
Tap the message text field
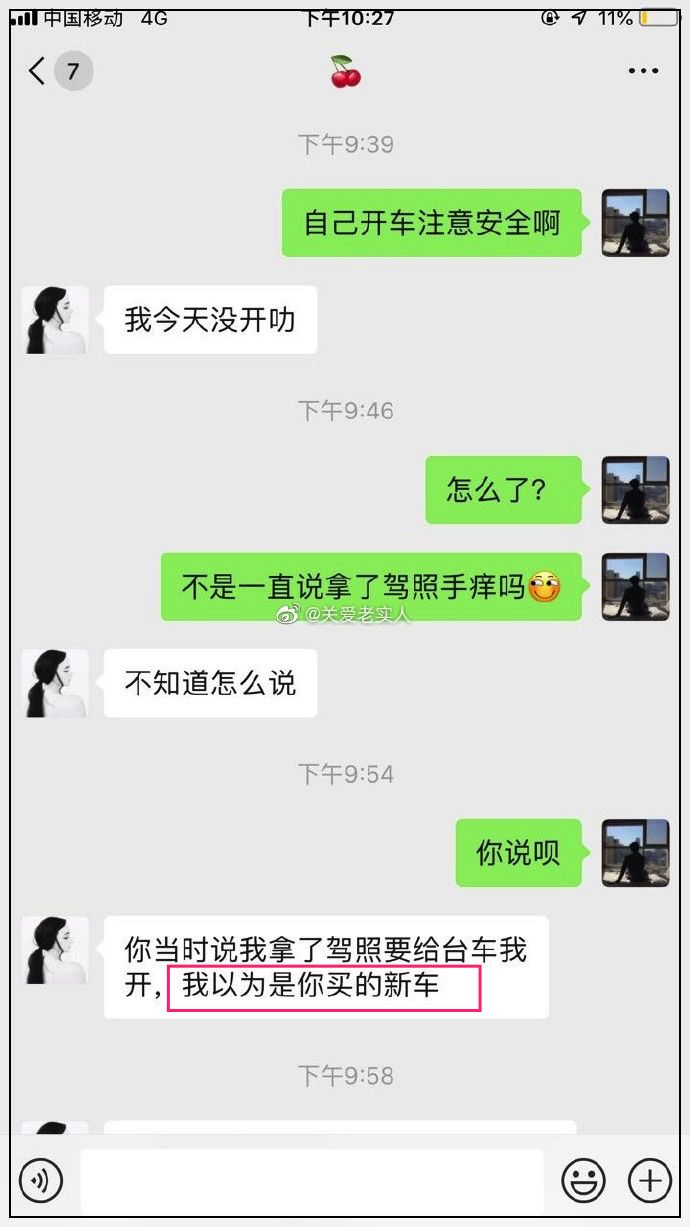[312, 1181]
